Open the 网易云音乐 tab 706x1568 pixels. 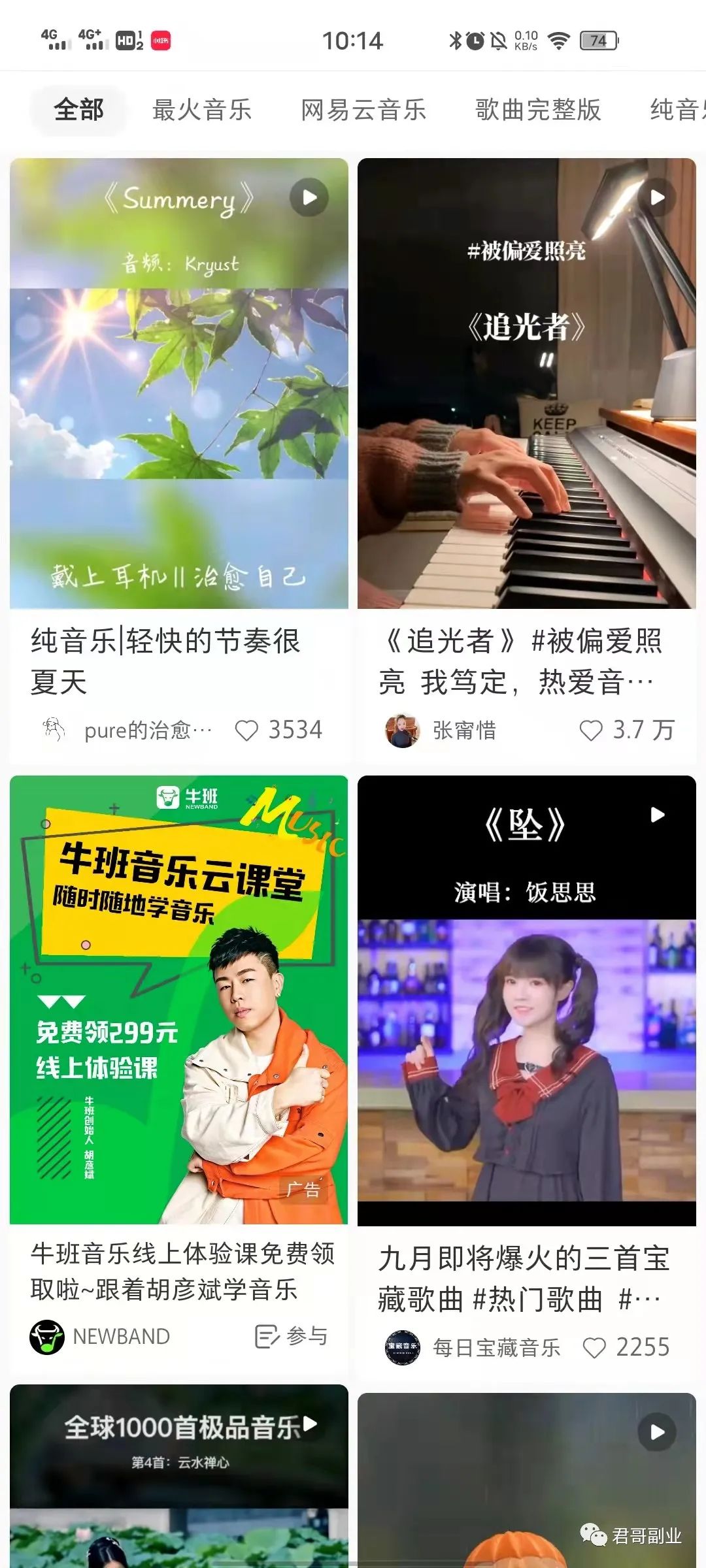[363, 110]
